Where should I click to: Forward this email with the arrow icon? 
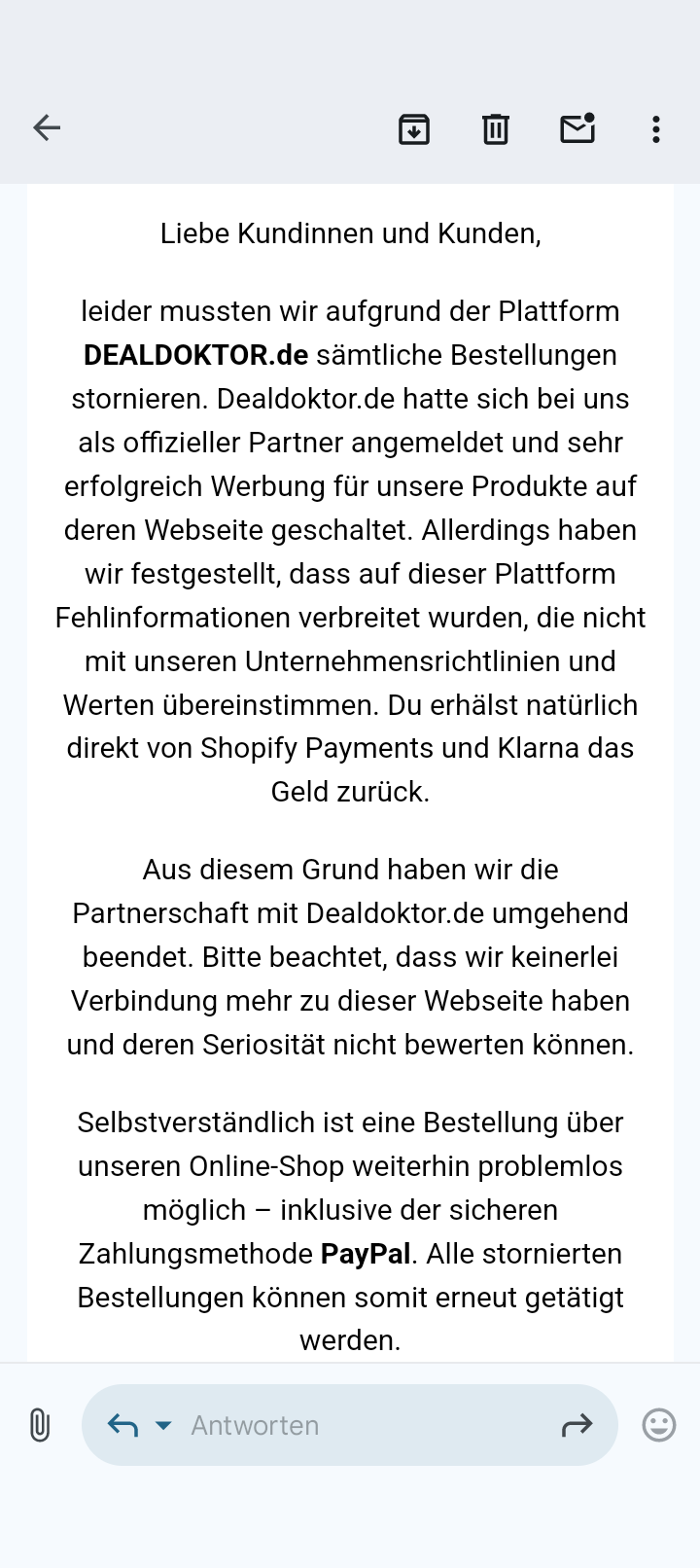coord(577,1426)
